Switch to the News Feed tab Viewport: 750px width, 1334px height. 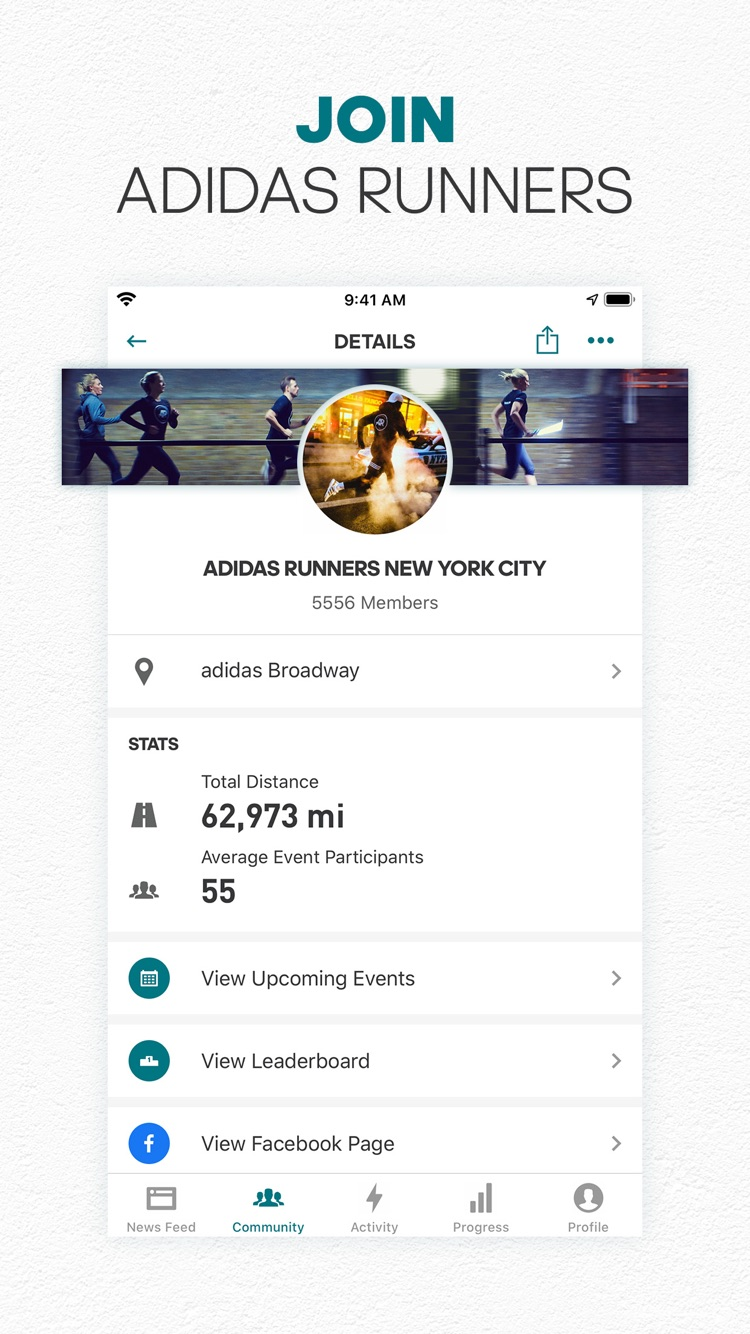pos(161,1205)
